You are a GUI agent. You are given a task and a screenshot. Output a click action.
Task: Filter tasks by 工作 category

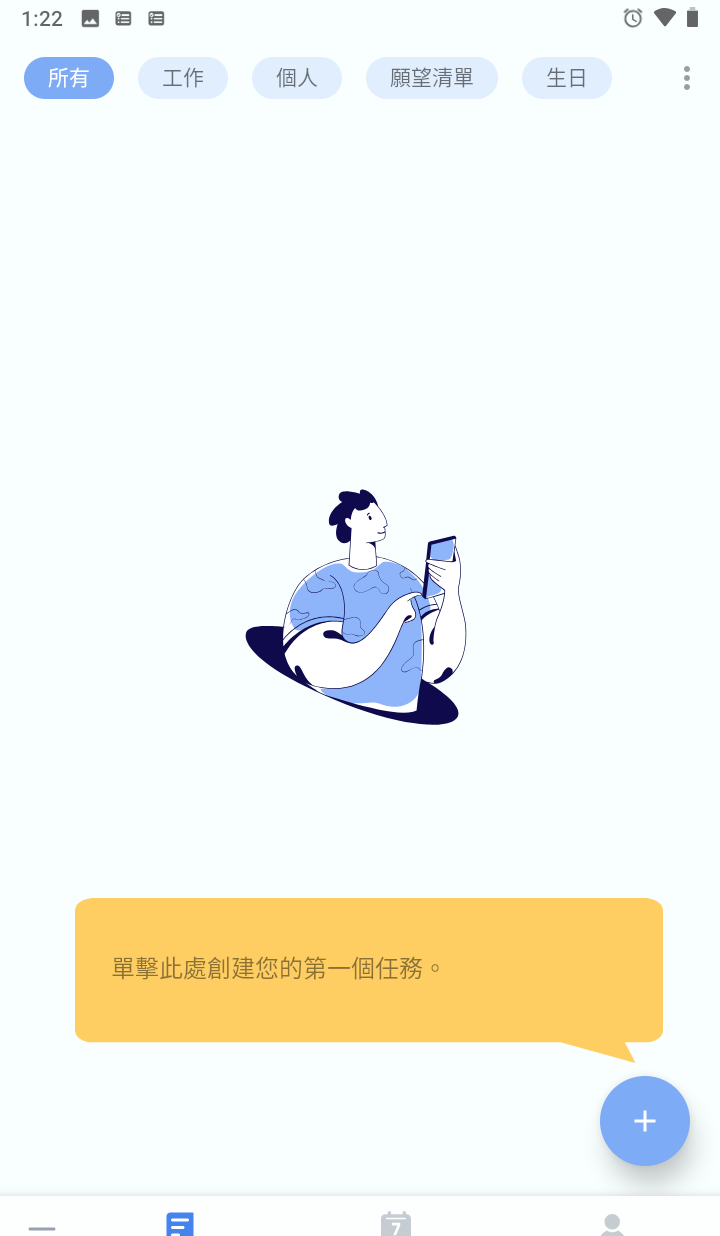(x=183, y=78)
